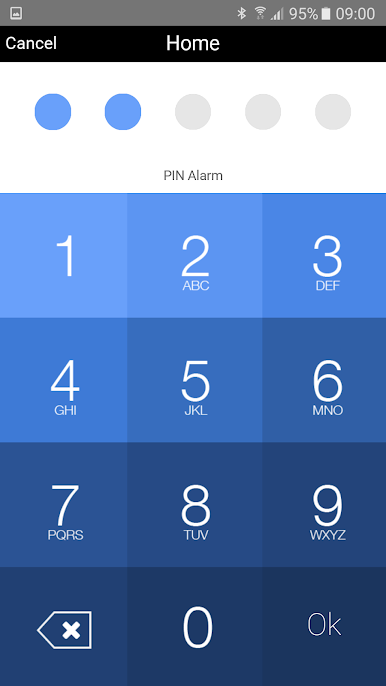The width and height of the screenshot is (386, 686).
Task: Delete the last PIN digit
Action: click(63, 626)
